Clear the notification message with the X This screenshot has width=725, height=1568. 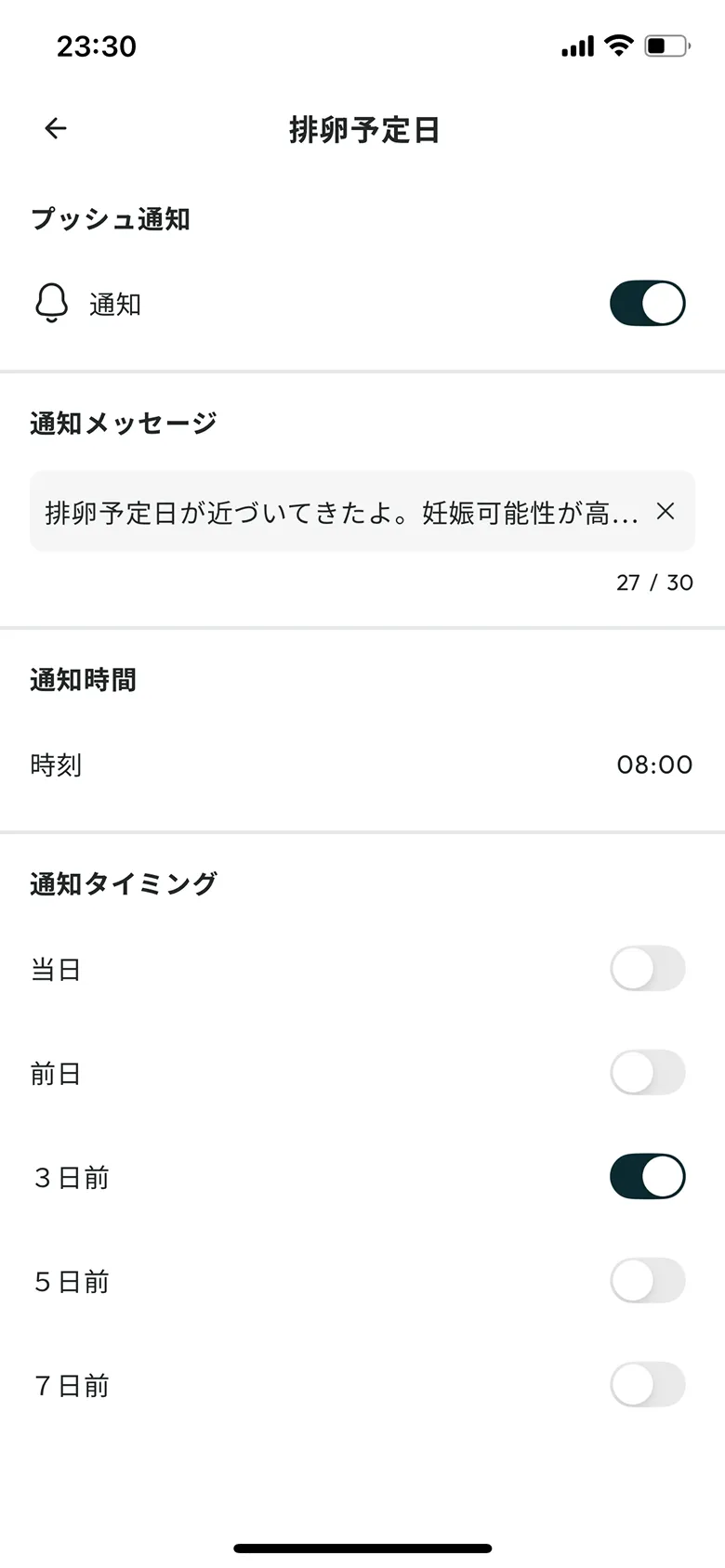coord(666,512)
